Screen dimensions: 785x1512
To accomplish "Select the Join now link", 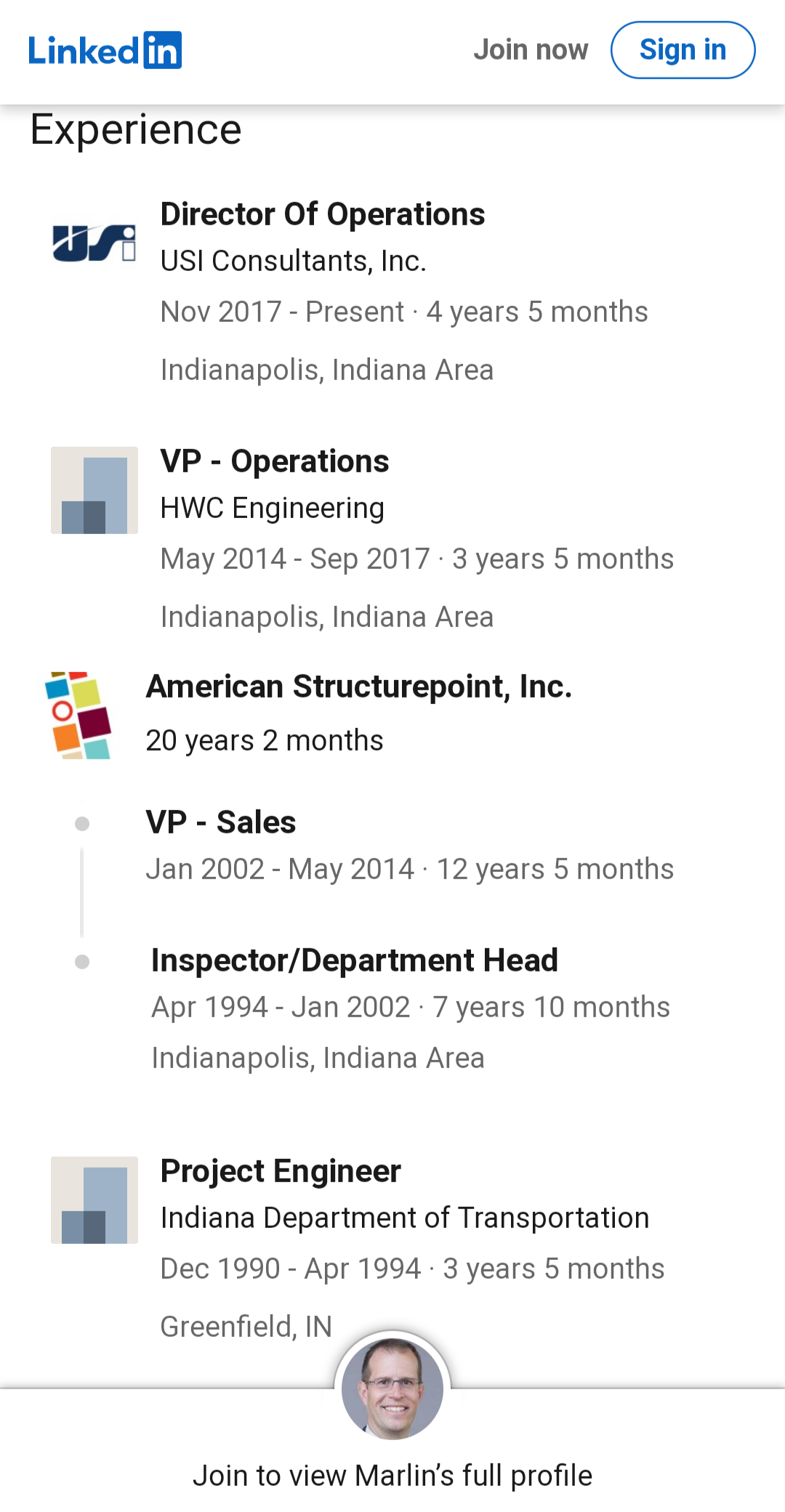I will point(531,50).
